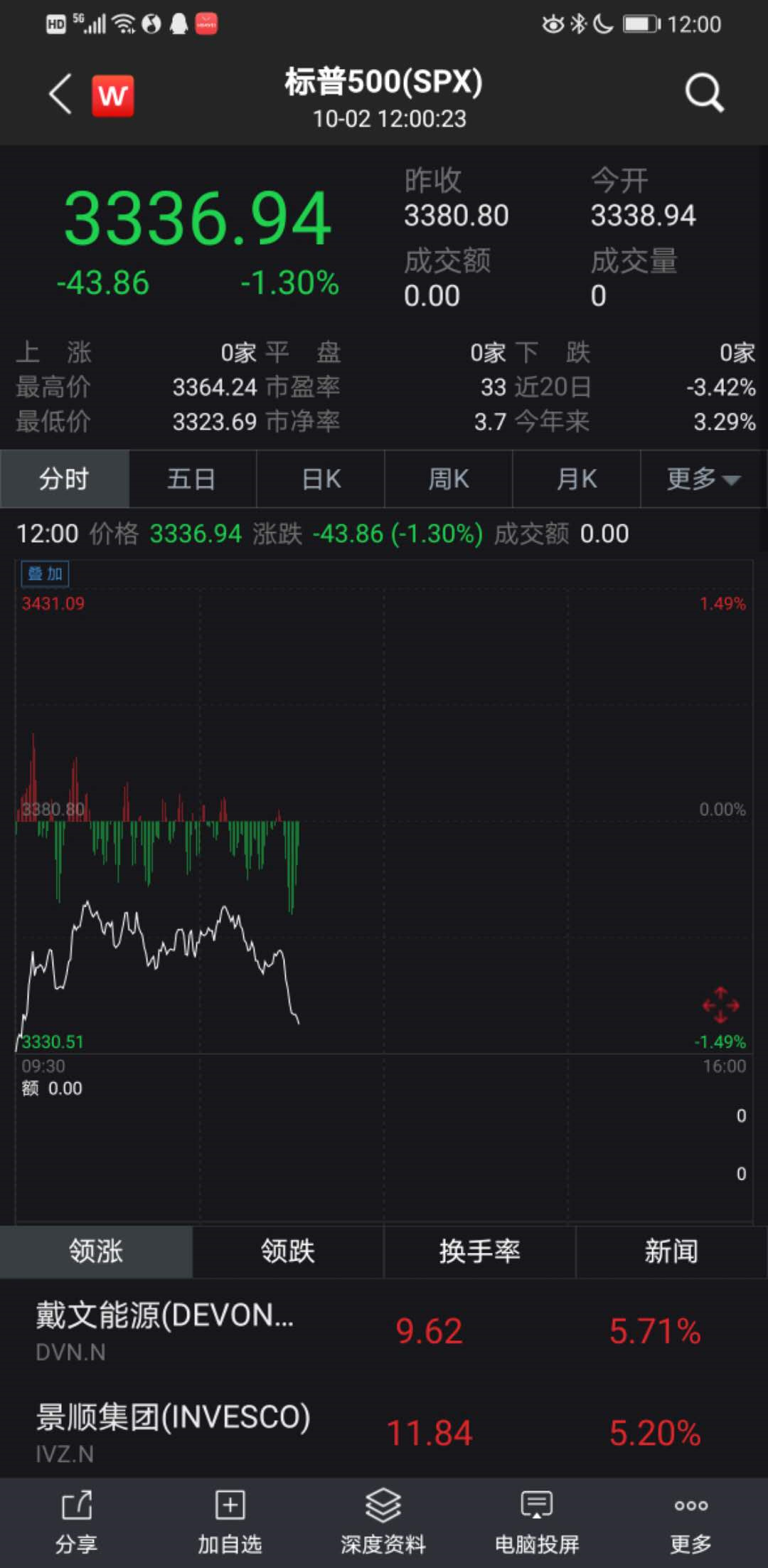768x1568 pixels.
Task: Tap the 叠加 overlay button
Action: pyautogui.click(x=46, y=573)
